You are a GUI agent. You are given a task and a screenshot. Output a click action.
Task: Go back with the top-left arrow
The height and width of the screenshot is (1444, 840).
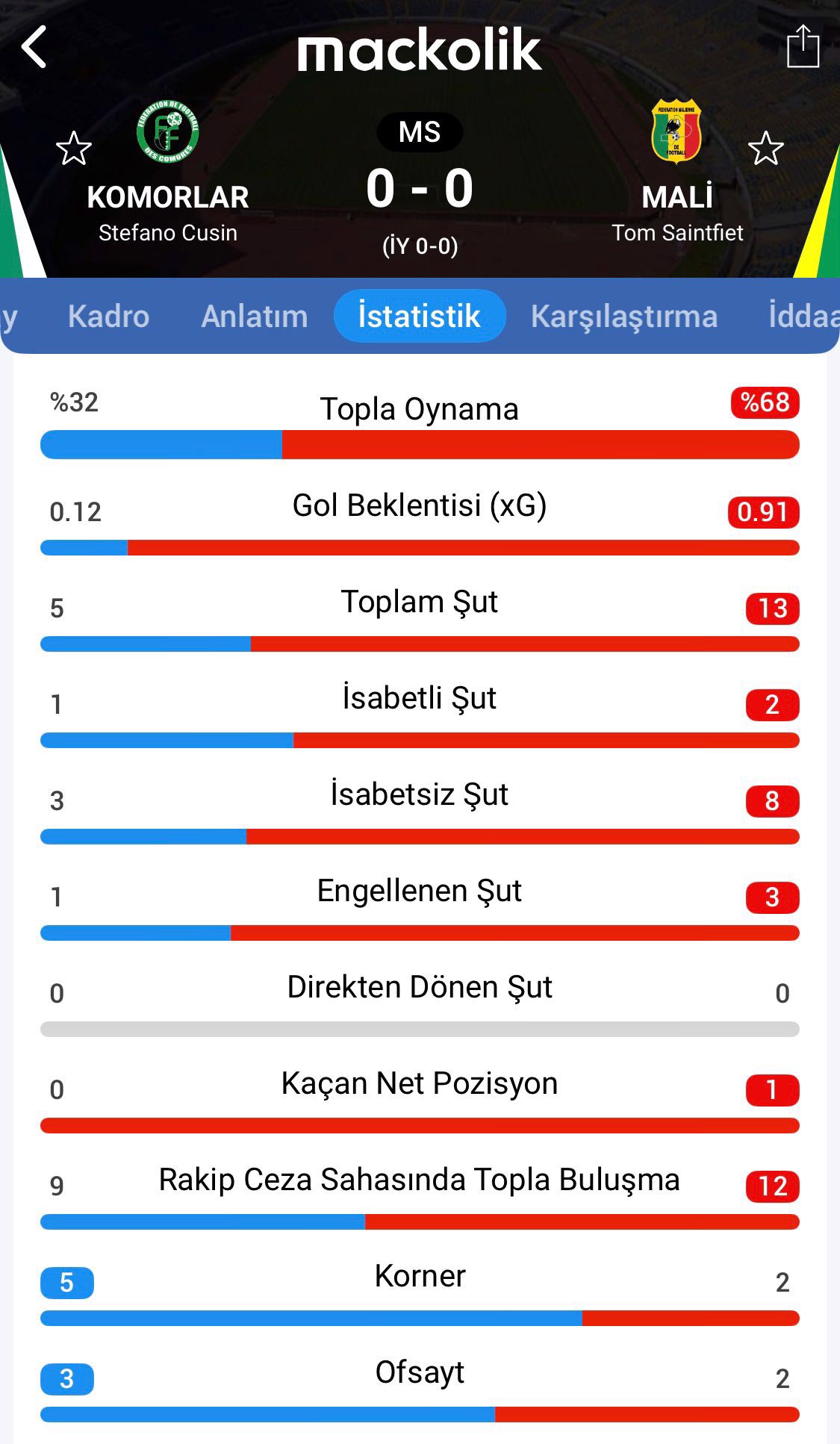point(35,47)
